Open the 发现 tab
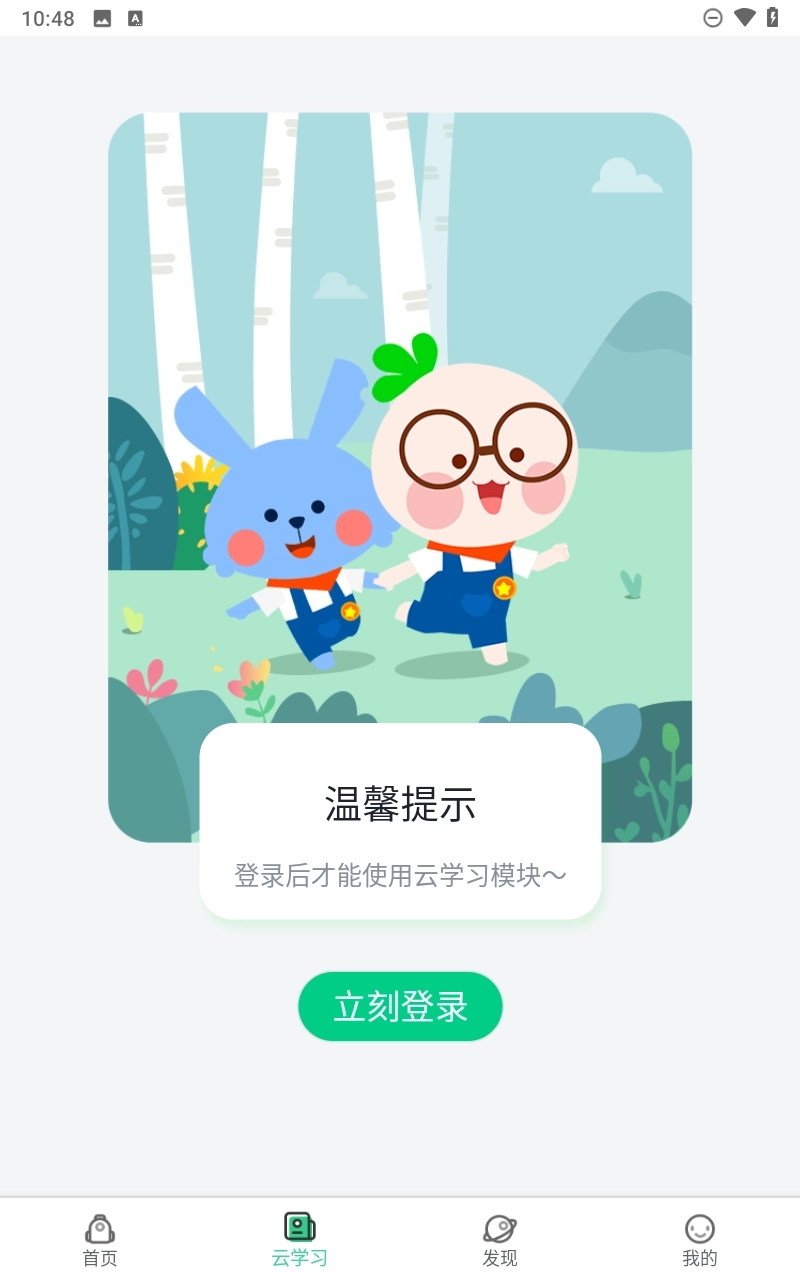800x1280 pixels. pyautogui.click(x=500, y=1240)
